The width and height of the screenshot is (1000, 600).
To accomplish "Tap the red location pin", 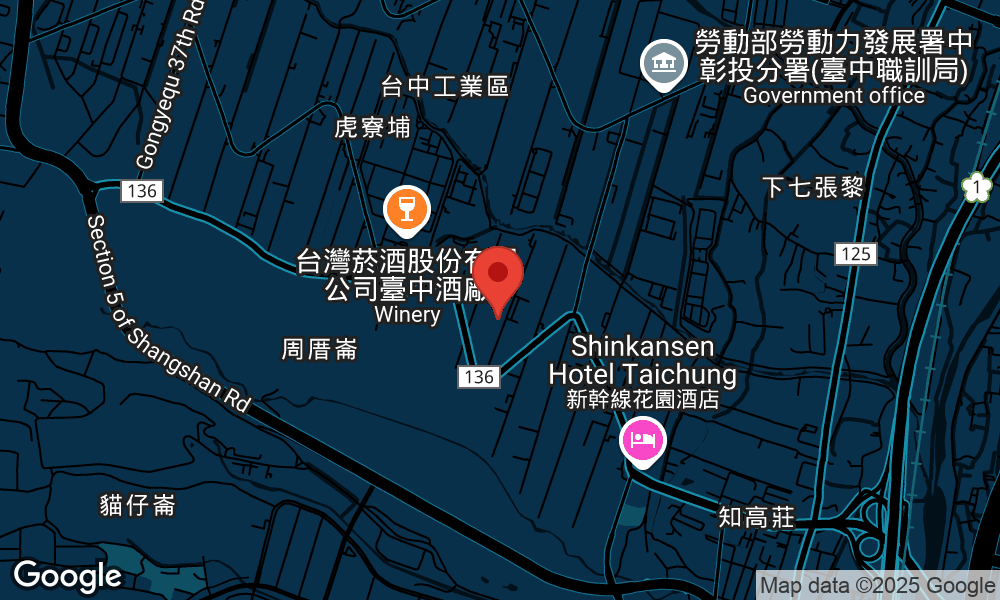I will coord(498,274).
